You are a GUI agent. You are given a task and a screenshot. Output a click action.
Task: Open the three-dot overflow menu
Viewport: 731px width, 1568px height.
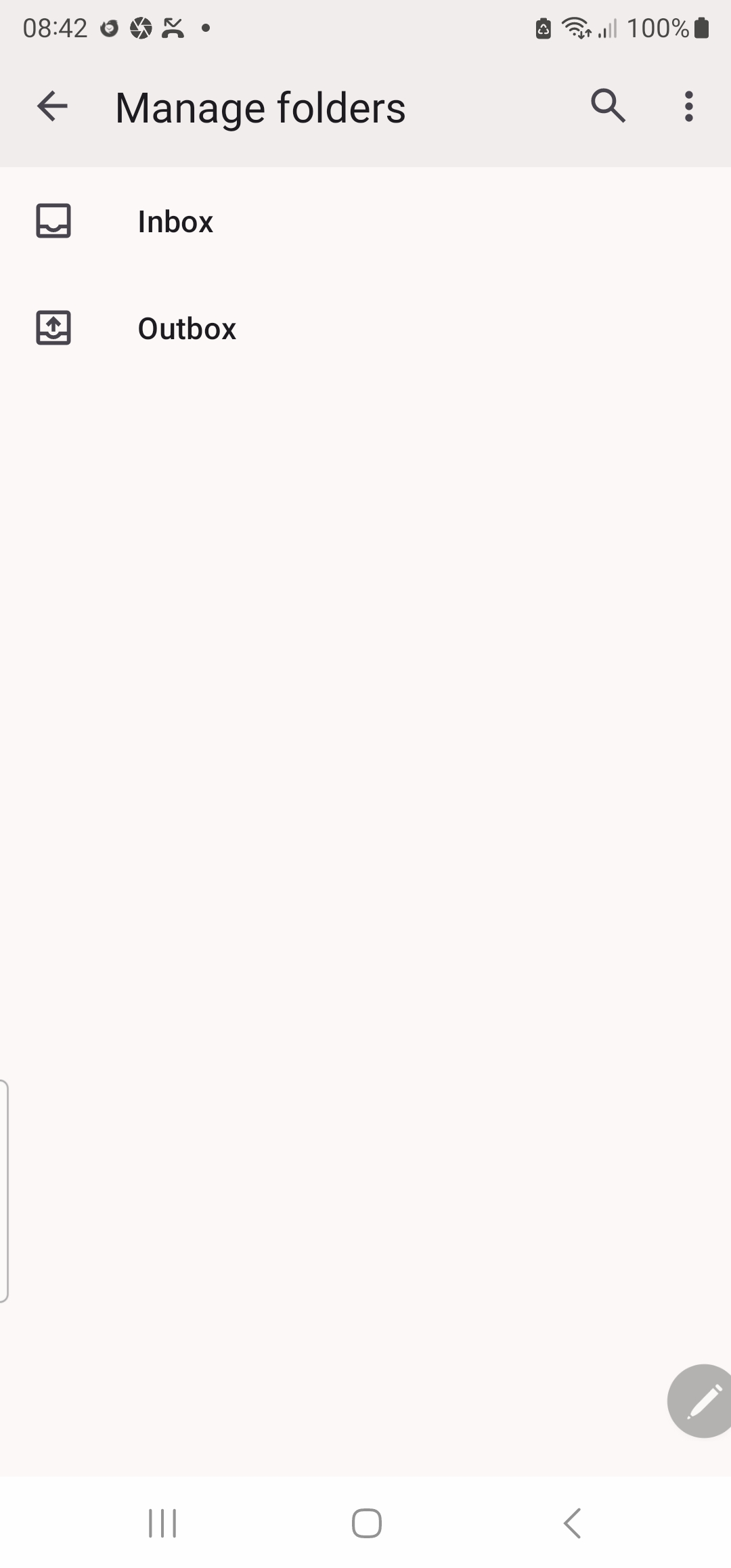click(688, 106)
